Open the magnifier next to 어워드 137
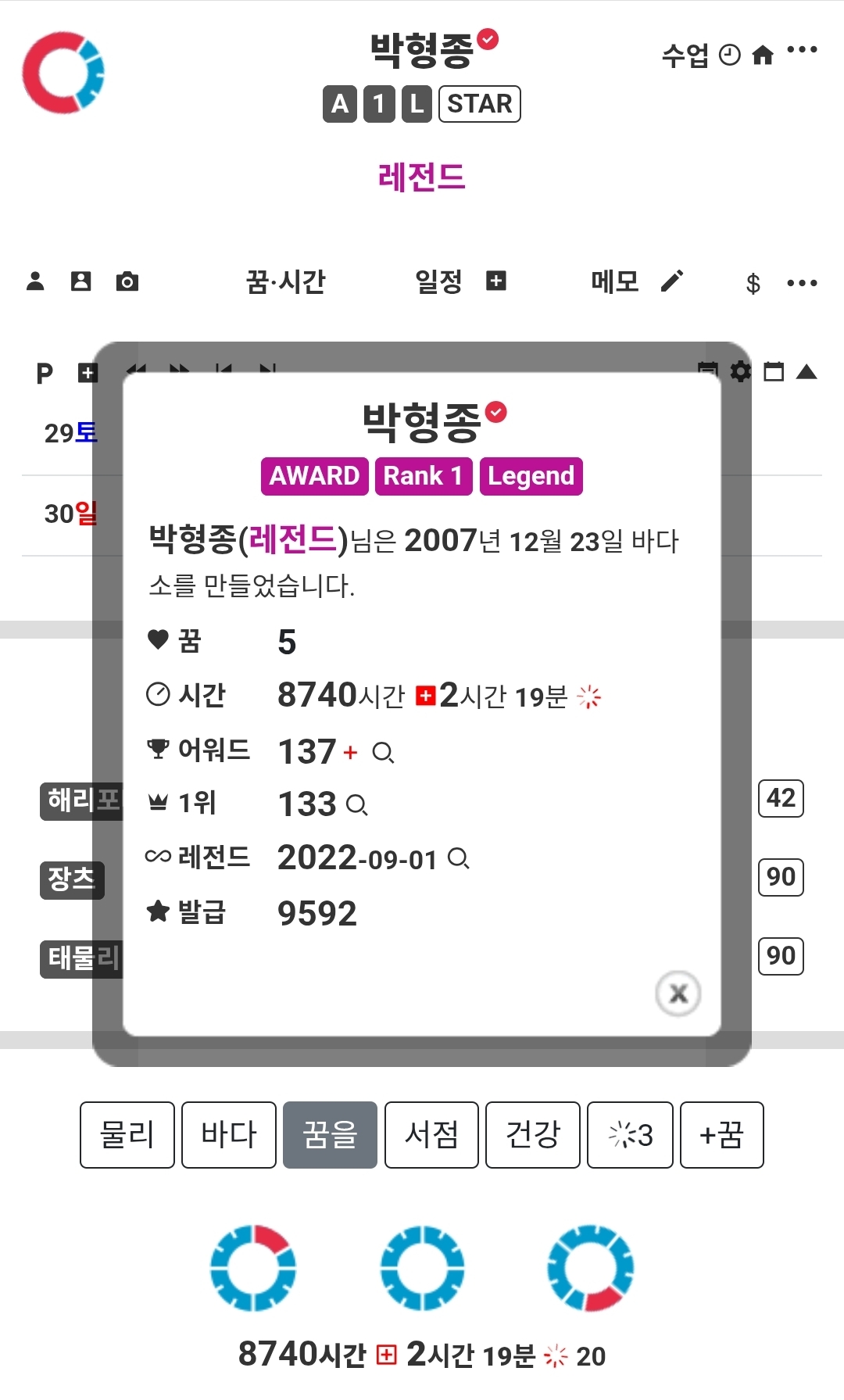844x1400 pixels. [x=383, y=753]
